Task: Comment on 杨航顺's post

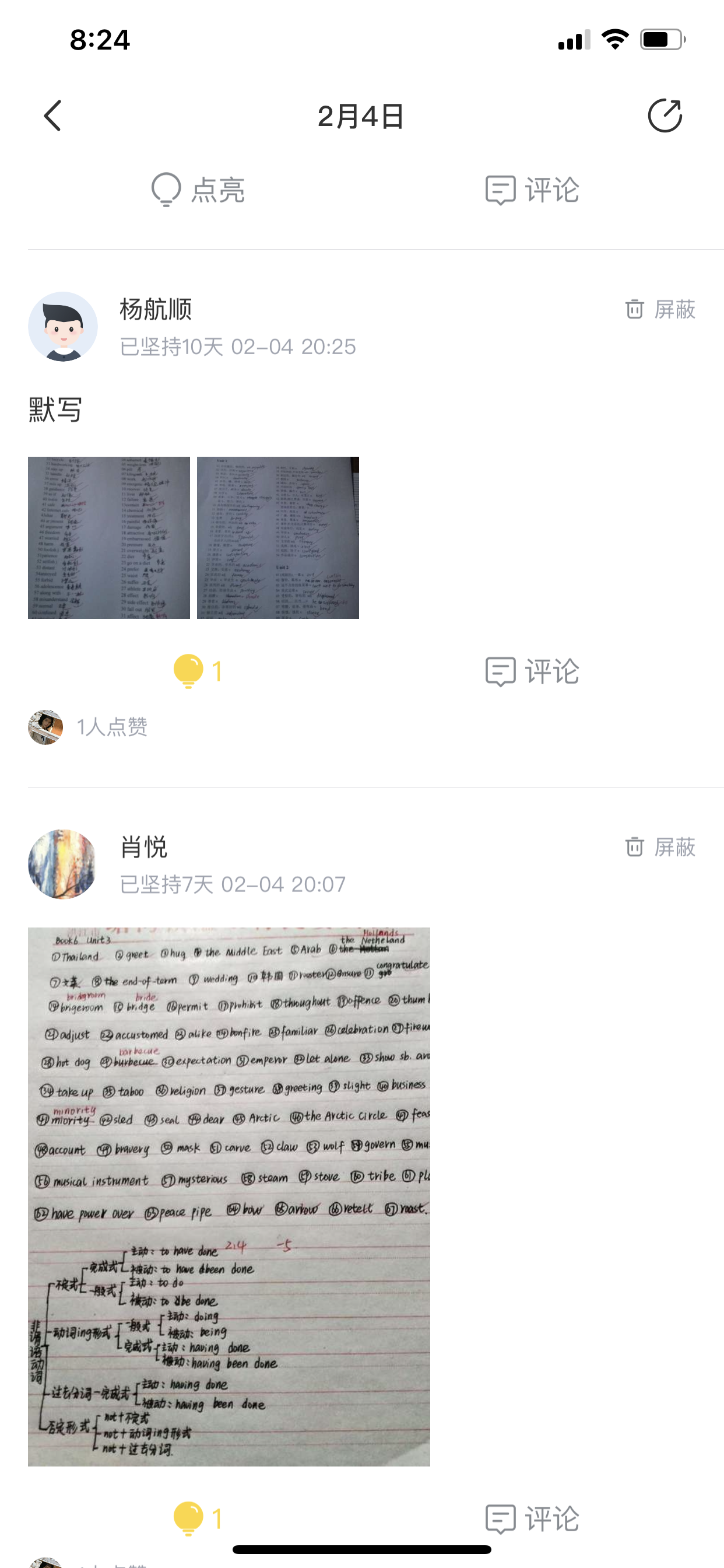Action: pos(532,671)
